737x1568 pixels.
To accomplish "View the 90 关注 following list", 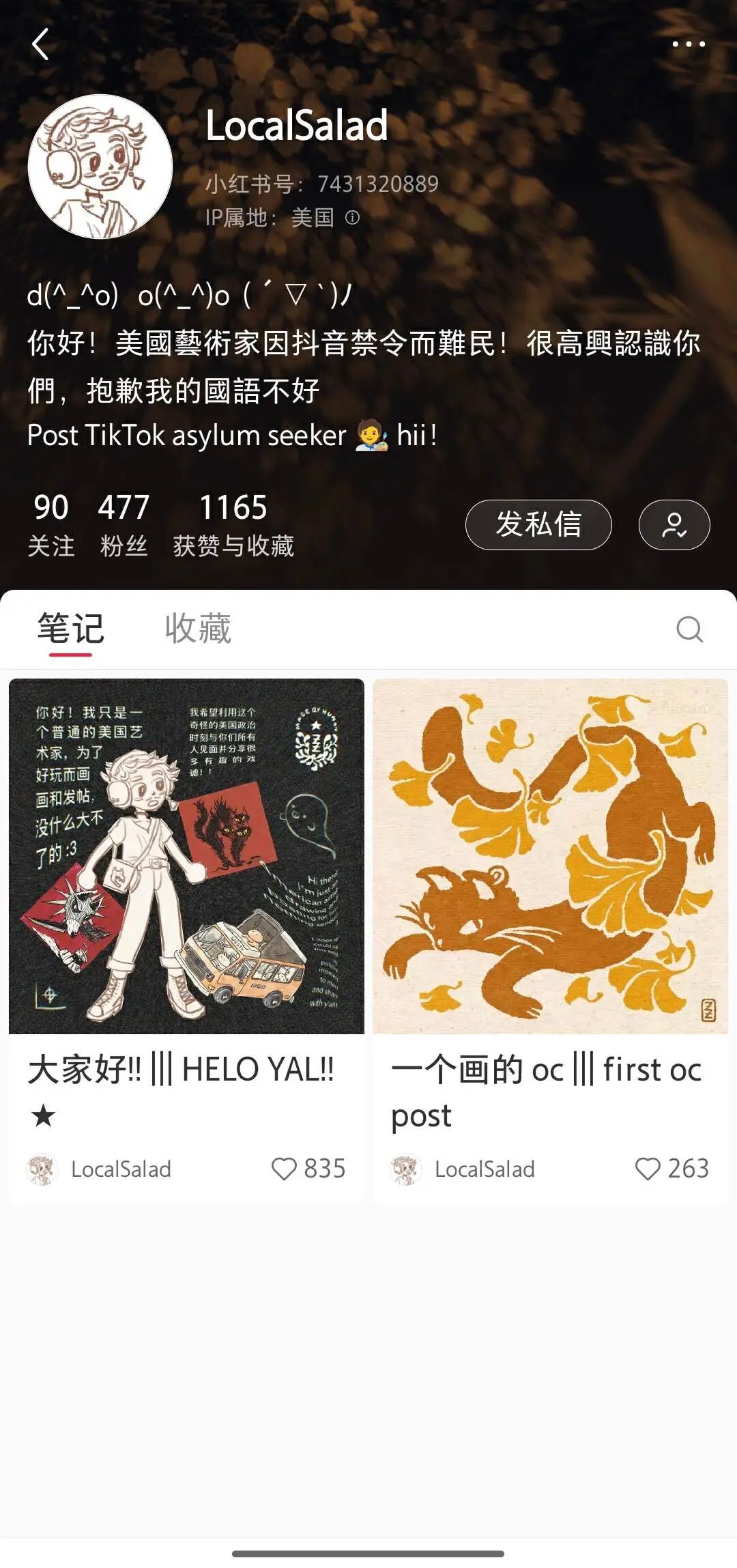I will click(x=51, y=524).
